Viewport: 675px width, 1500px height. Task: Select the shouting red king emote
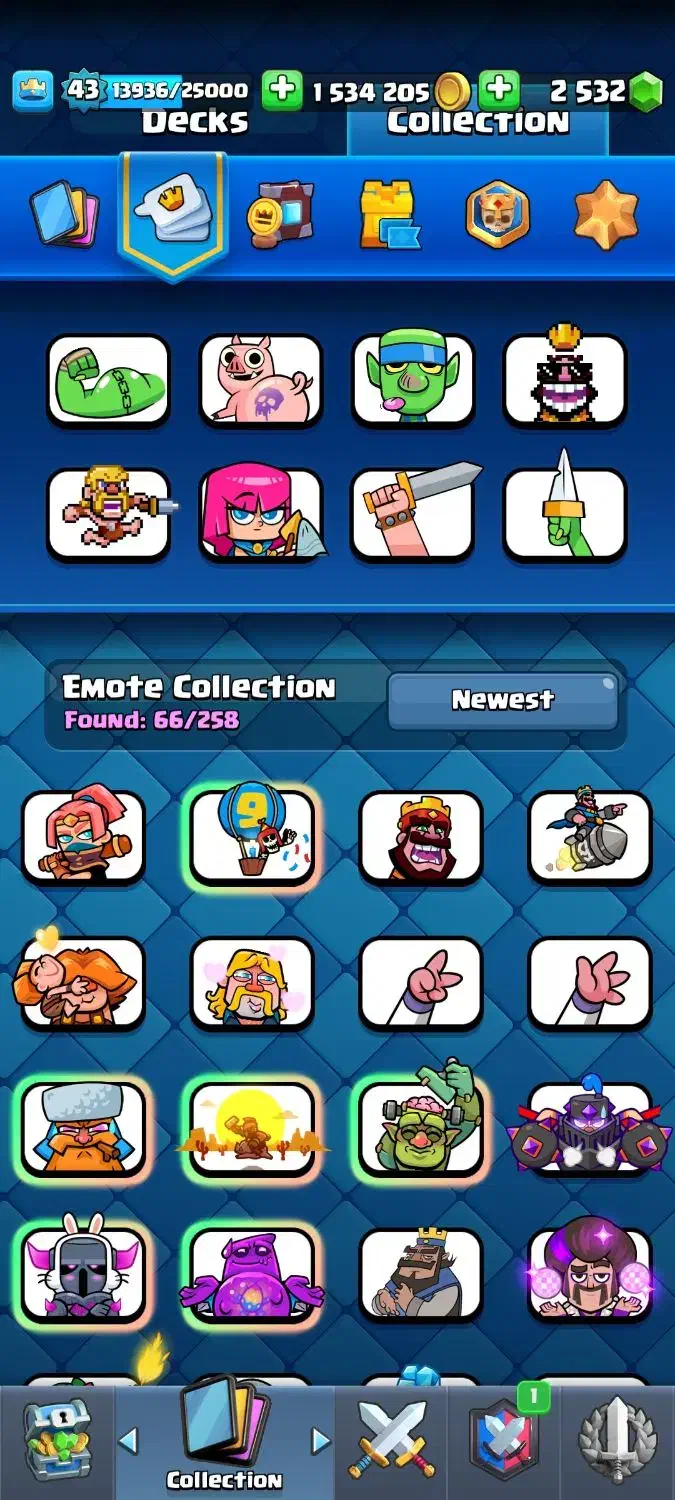(x=421, y=835)
